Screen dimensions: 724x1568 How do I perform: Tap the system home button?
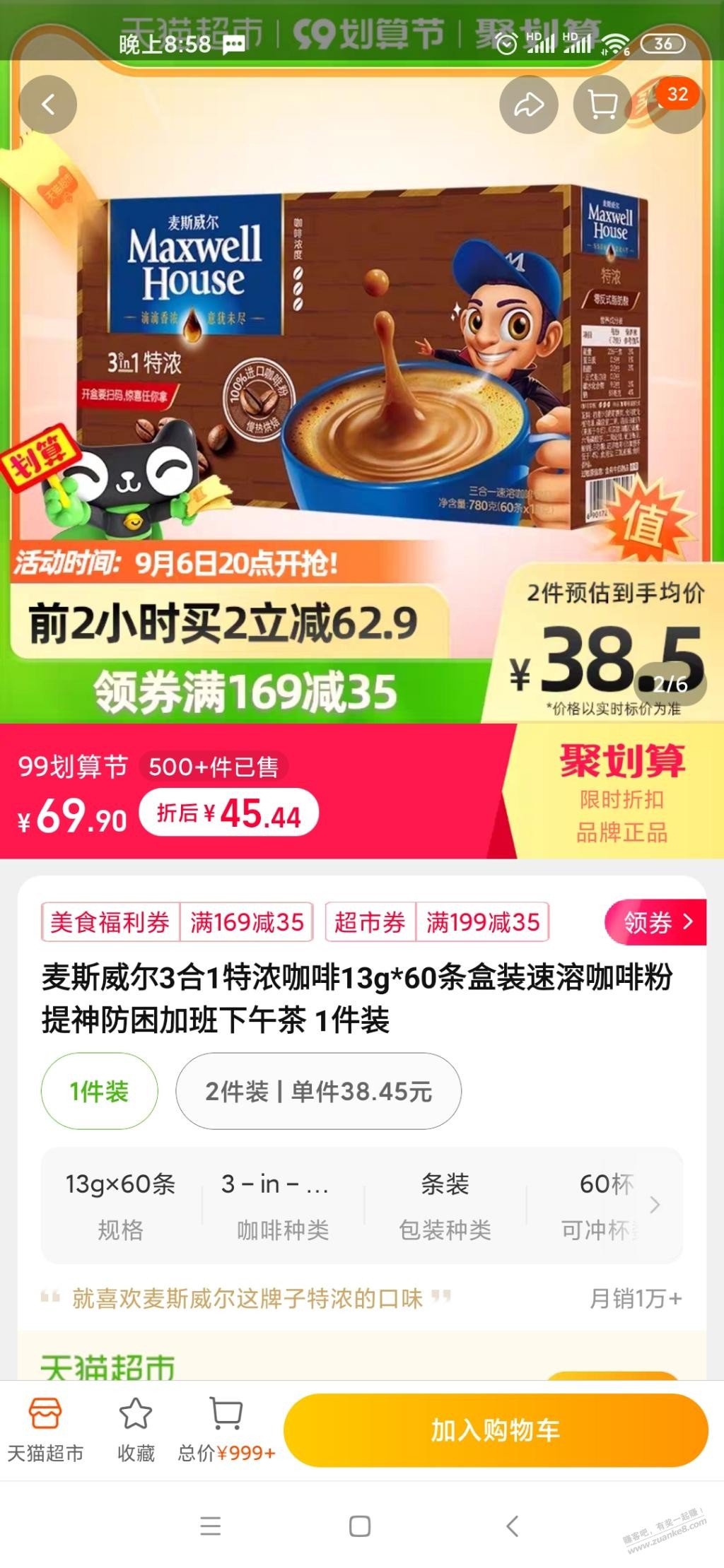pos(360,1526)
